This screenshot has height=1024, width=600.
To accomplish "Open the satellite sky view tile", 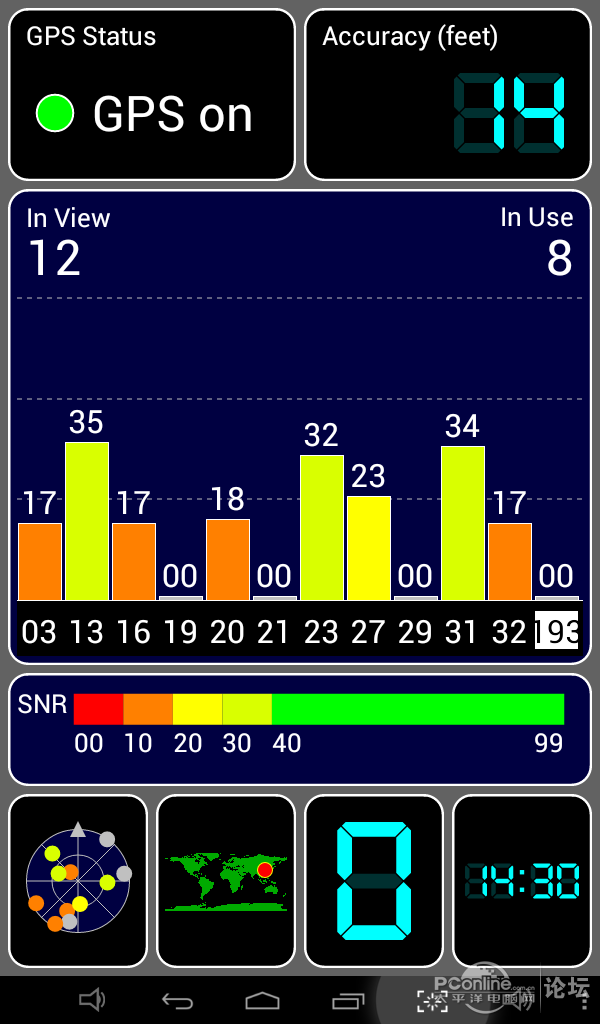I will (78, 880).
